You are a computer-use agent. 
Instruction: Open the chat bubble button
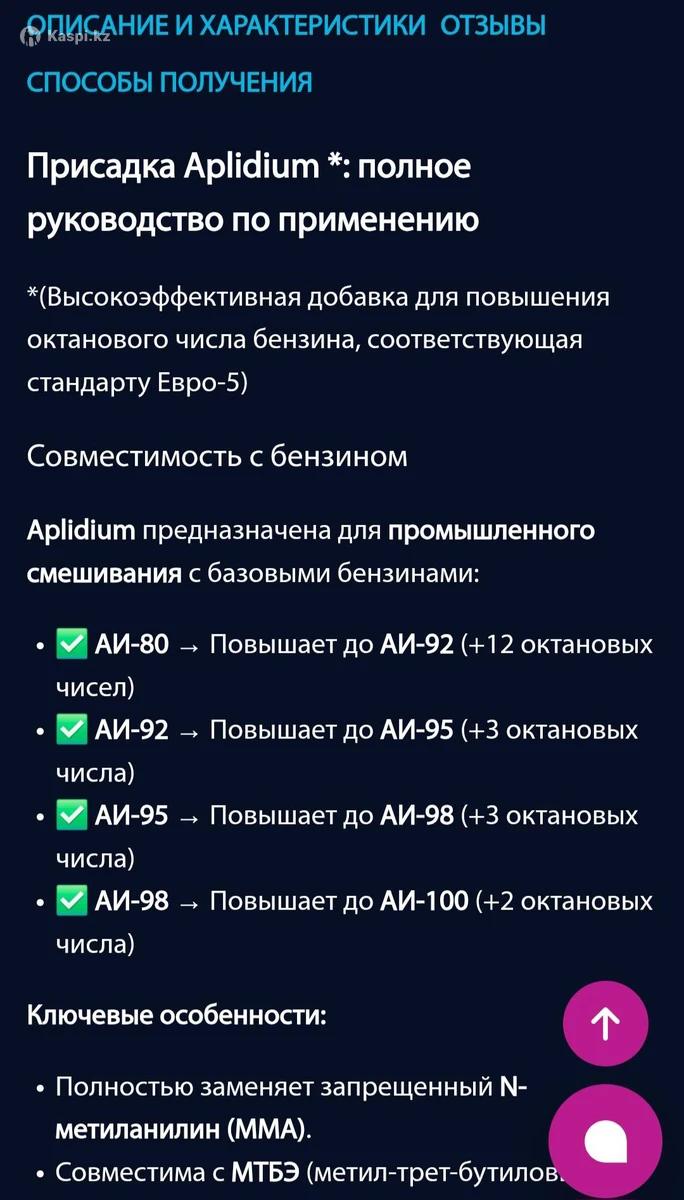pyautogui.click(x=606, y=1140)
